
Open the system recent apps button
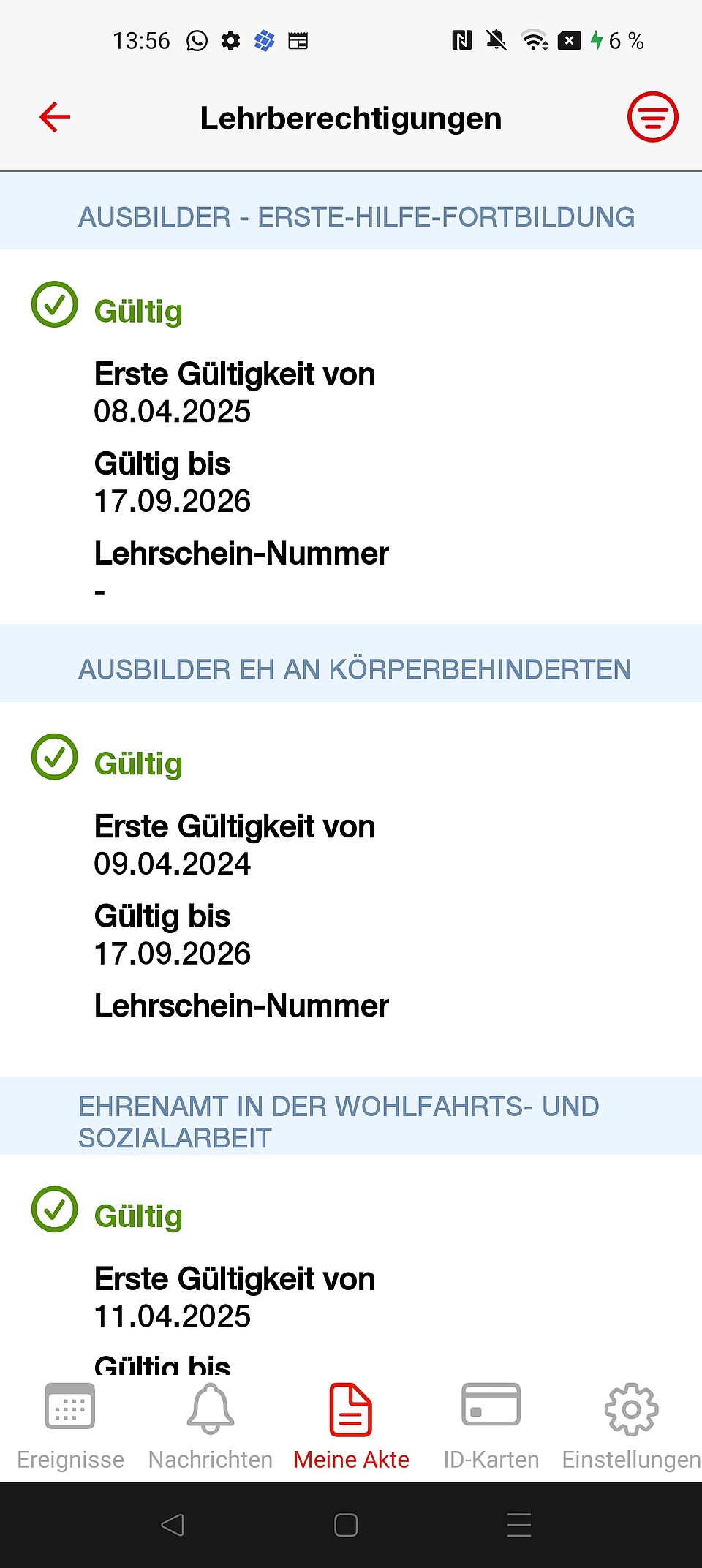[519, 1525]
